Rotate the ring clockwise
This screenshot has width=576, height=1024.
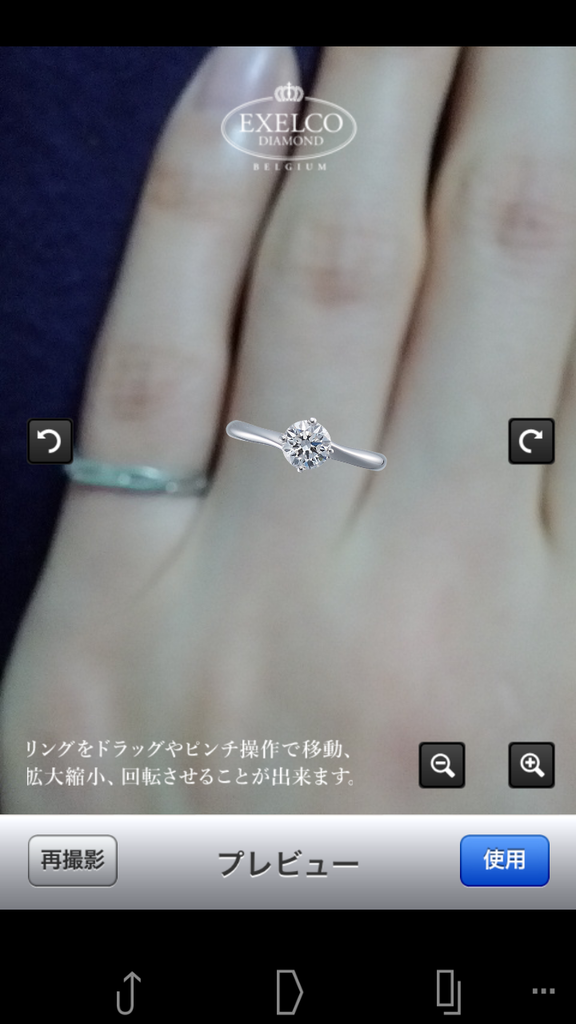531,441
